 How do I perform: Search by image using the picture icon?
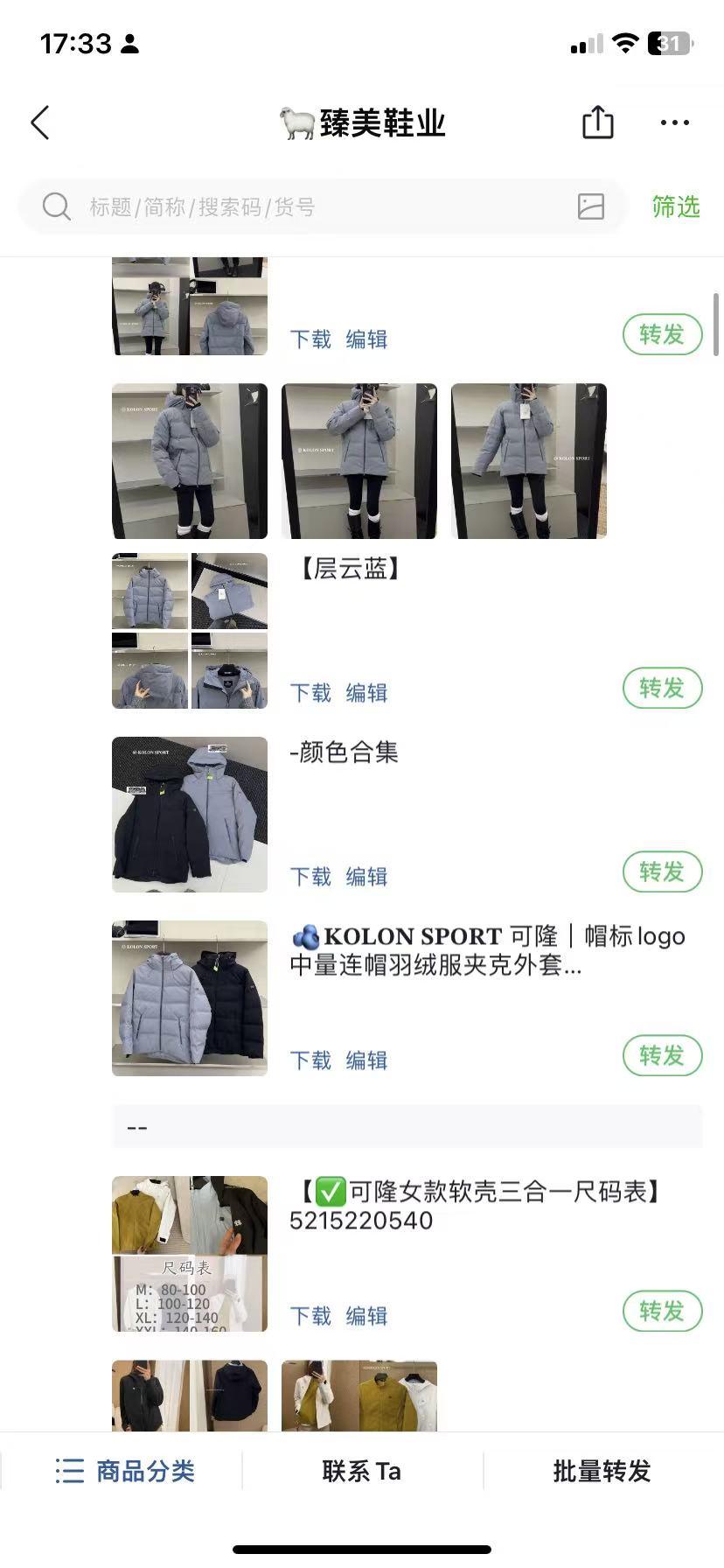(x=591, y=206)
